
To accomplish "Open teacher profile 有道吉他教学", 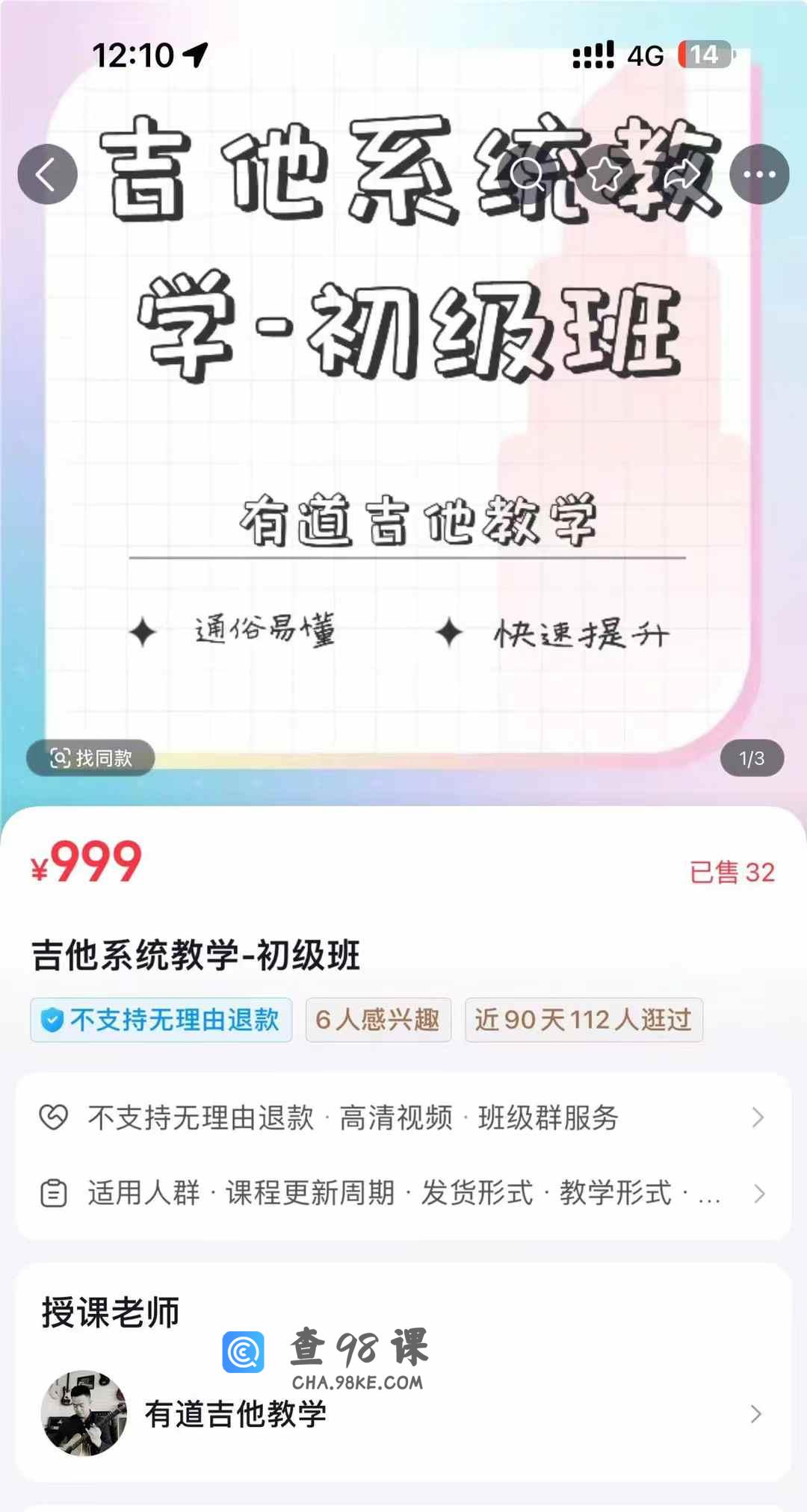I will click(403, 1413).
